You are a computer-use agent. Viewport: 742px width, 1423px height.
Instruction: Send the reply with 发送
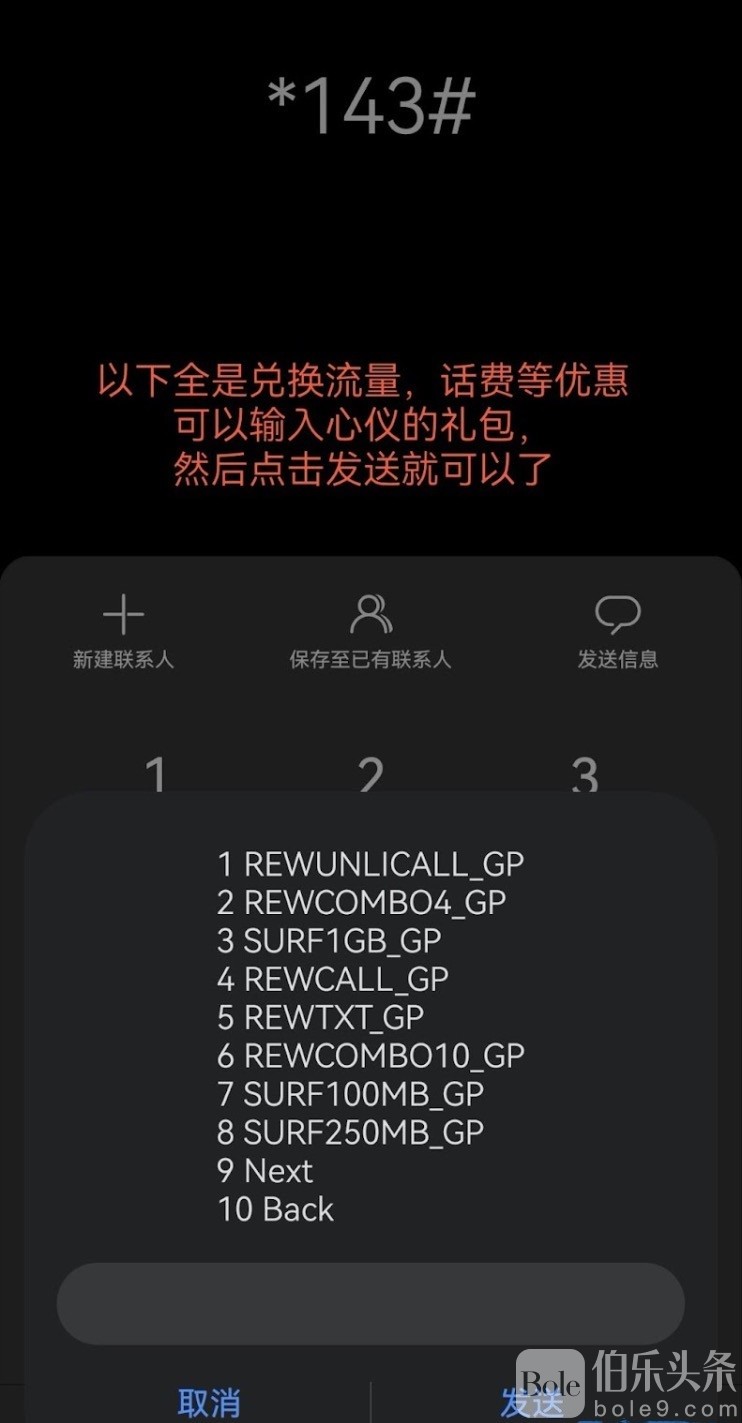[x=531, y=1402]
